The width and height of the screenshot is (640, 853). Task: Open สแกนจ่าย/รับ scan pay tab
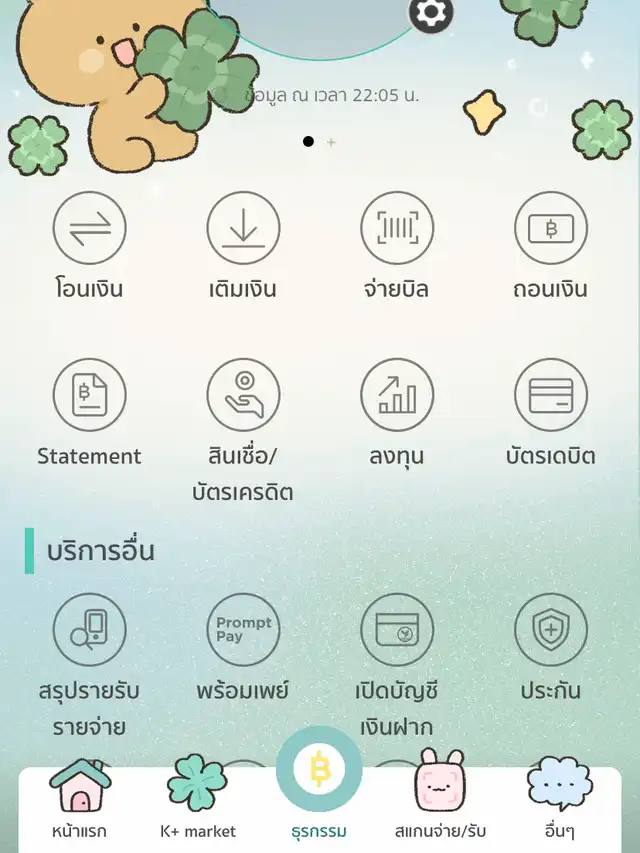point(441,800)
